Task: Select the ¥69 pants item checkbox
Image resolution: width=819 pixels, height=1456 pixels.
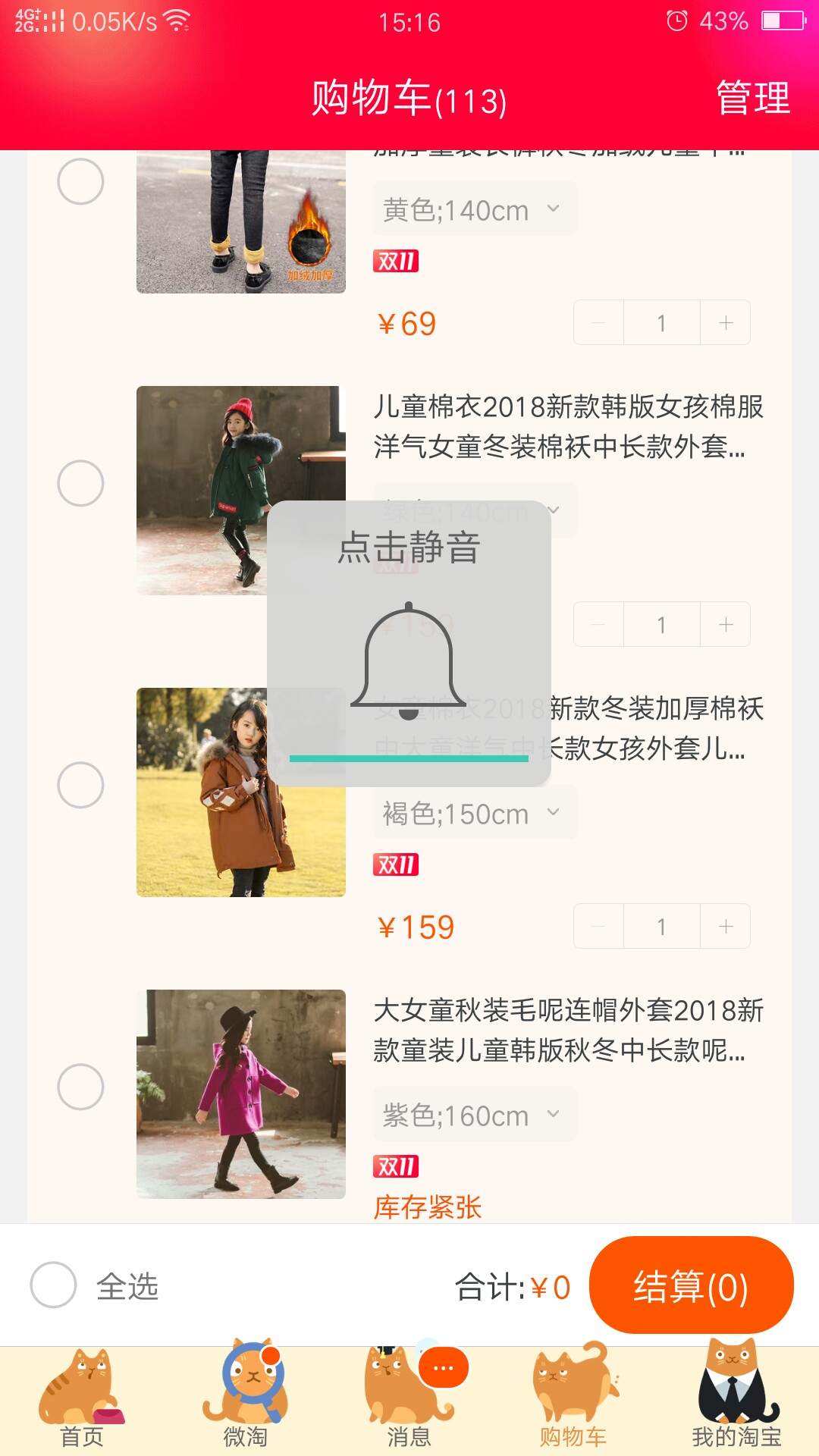Action: click(80, 181)
